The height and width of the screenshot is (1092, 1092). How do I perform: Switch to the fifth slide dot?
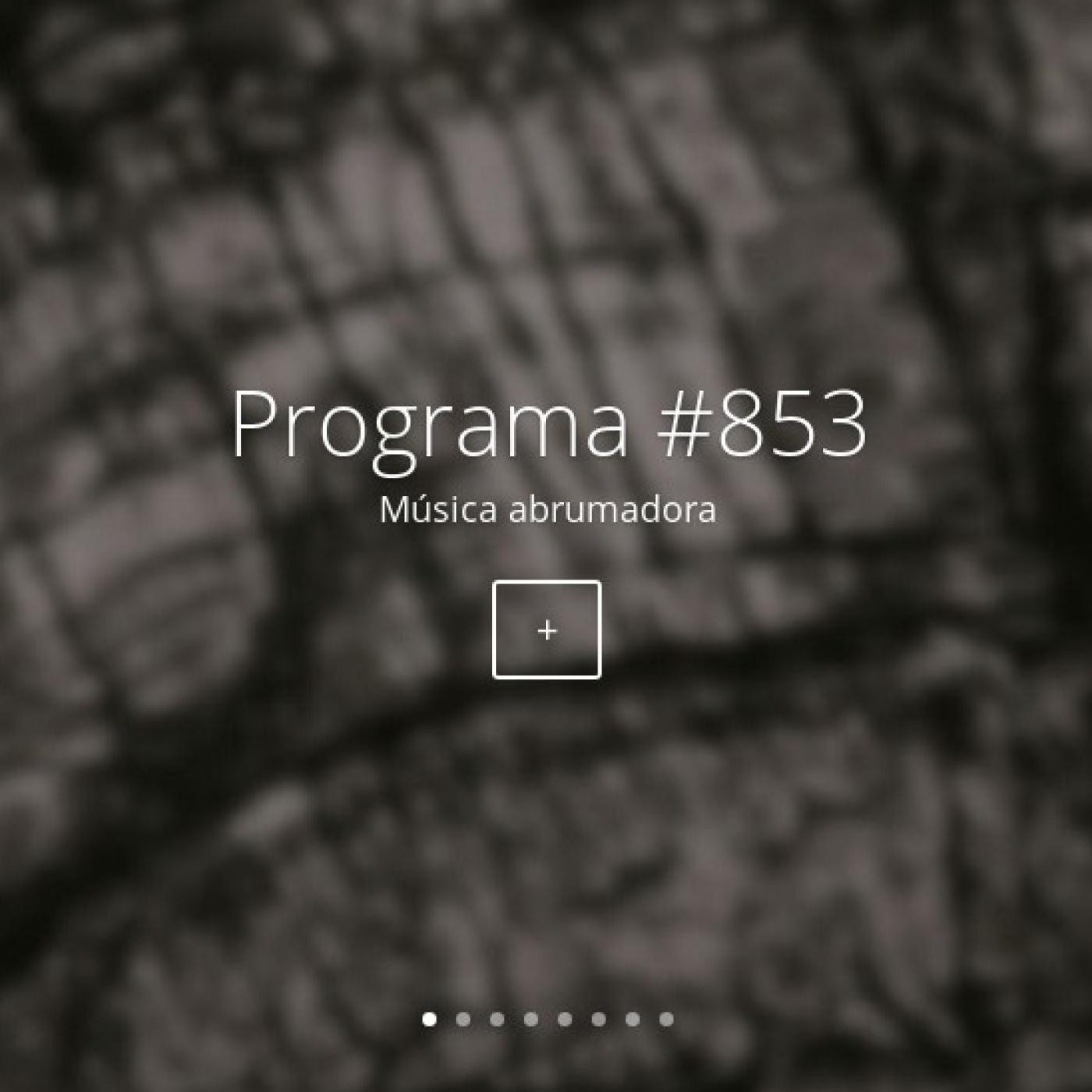coord(565,1019)
